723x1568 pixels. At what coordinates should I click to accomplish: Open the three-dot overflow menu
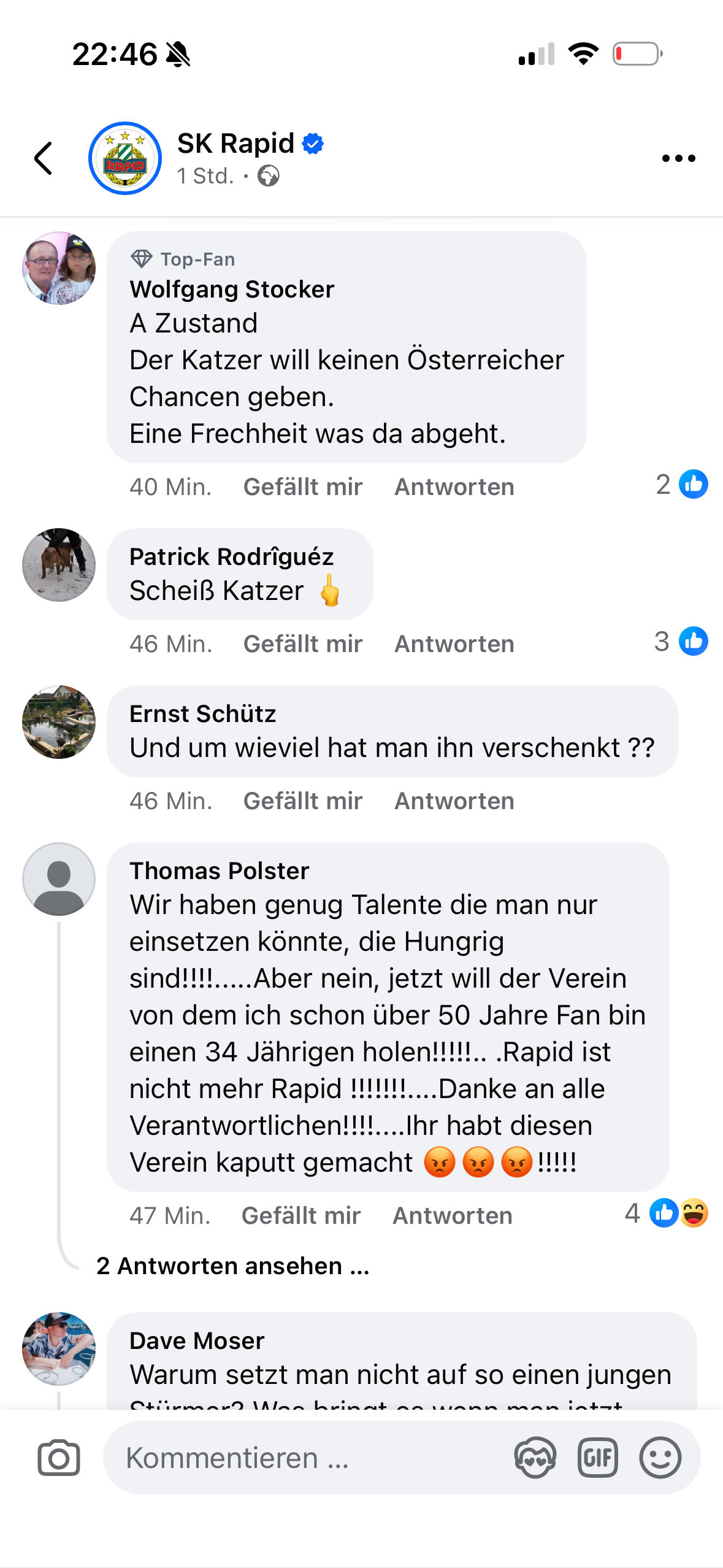[x=678, y=158]
